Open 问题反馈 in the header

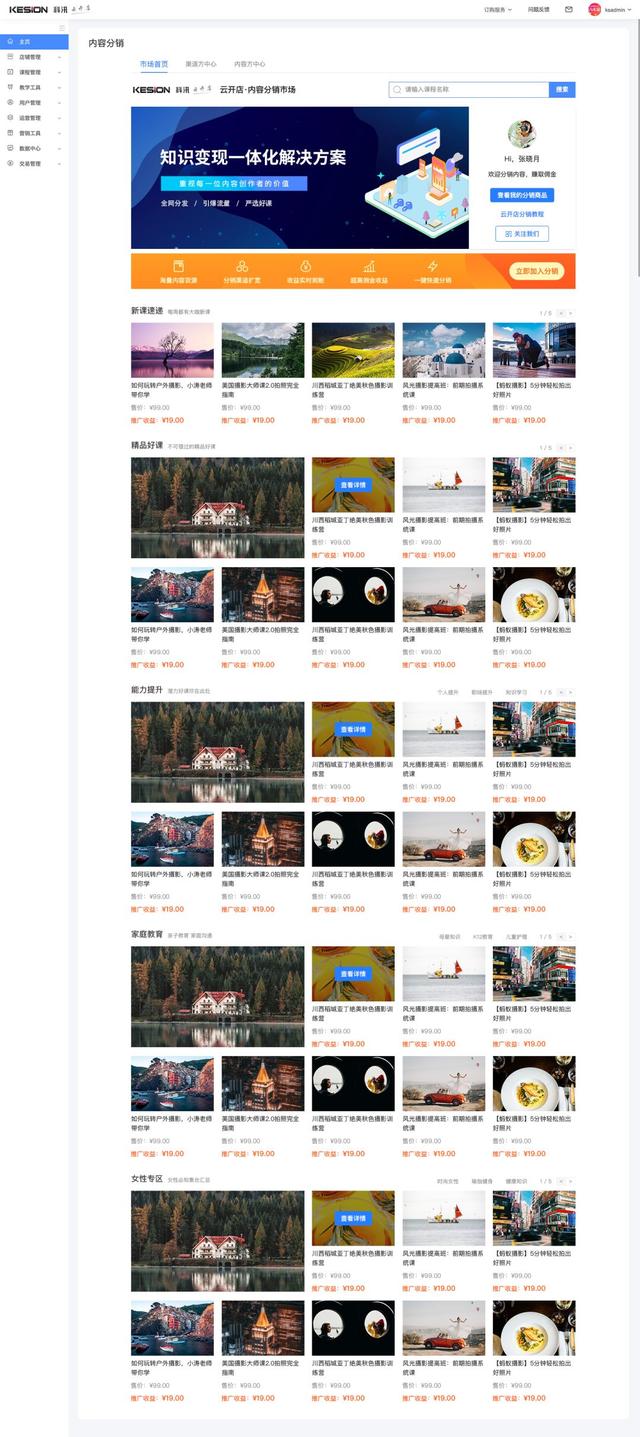538,9
